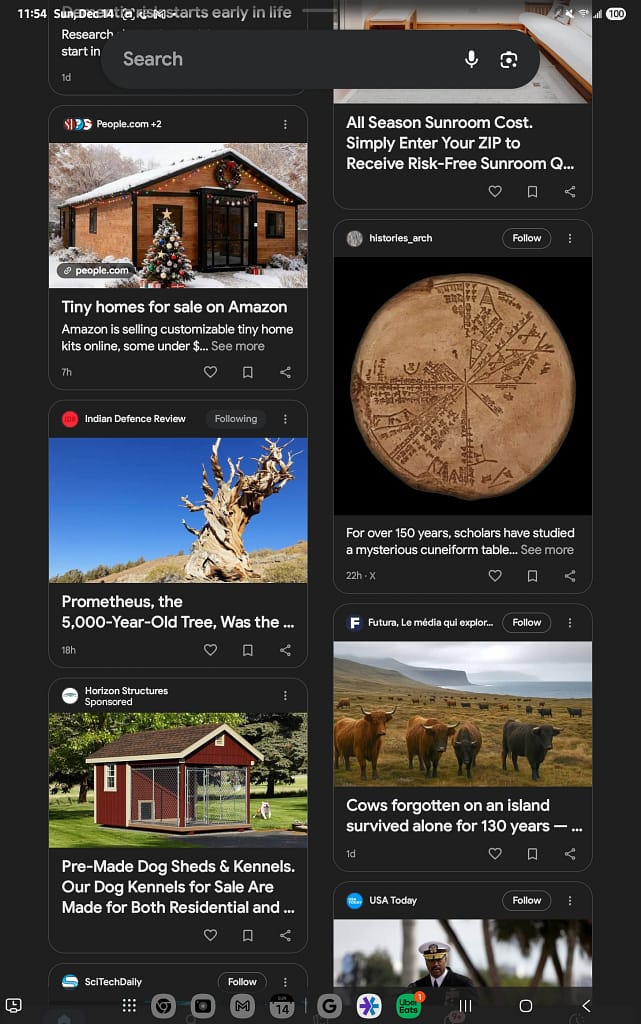
Task: Share the cuneiform tablet post
Action: coord(570,576)
